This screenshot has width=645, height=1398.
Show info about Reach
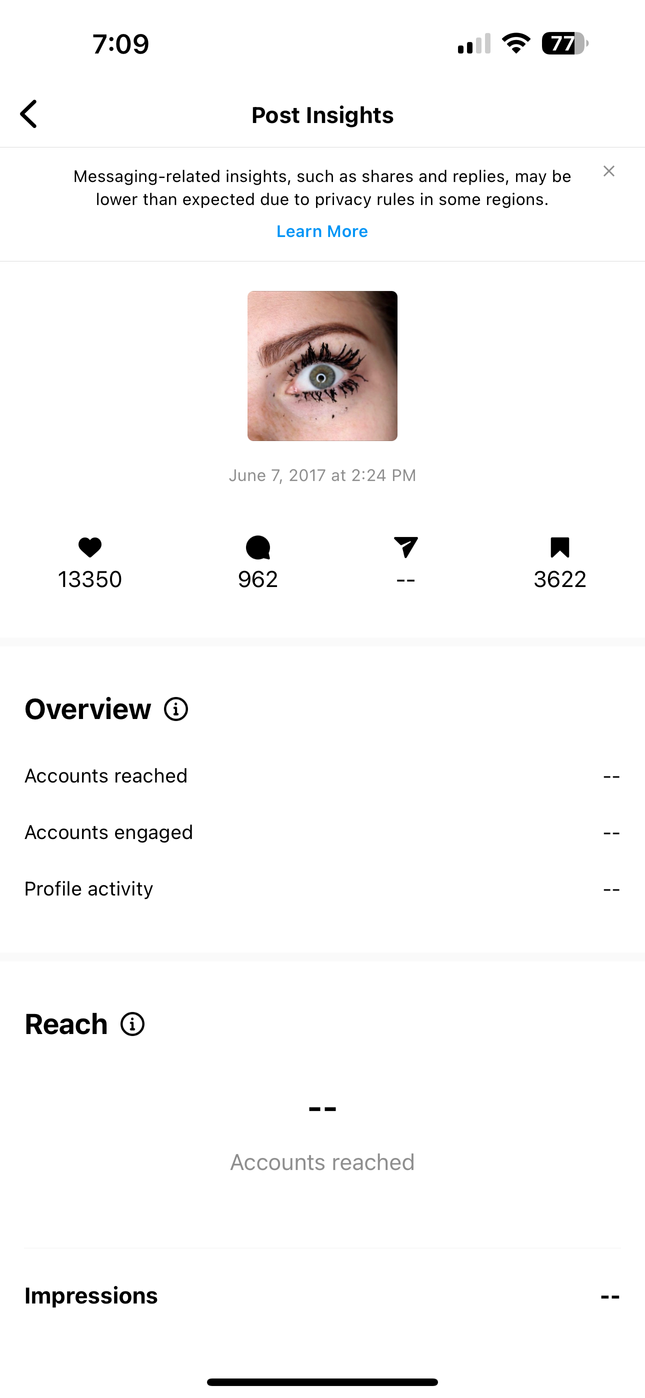coord(132,1024)
